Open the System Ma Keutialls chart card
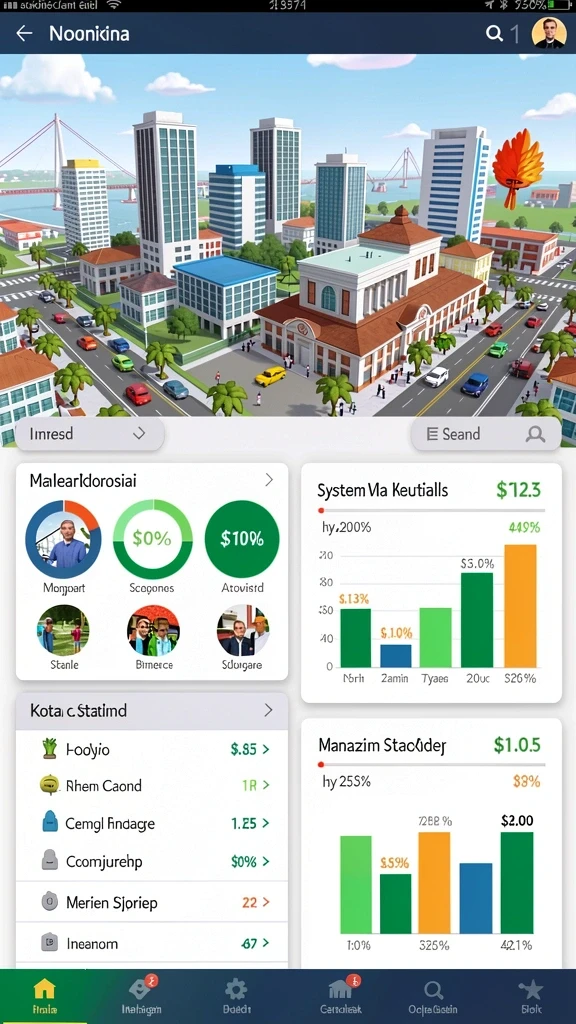 431,583
